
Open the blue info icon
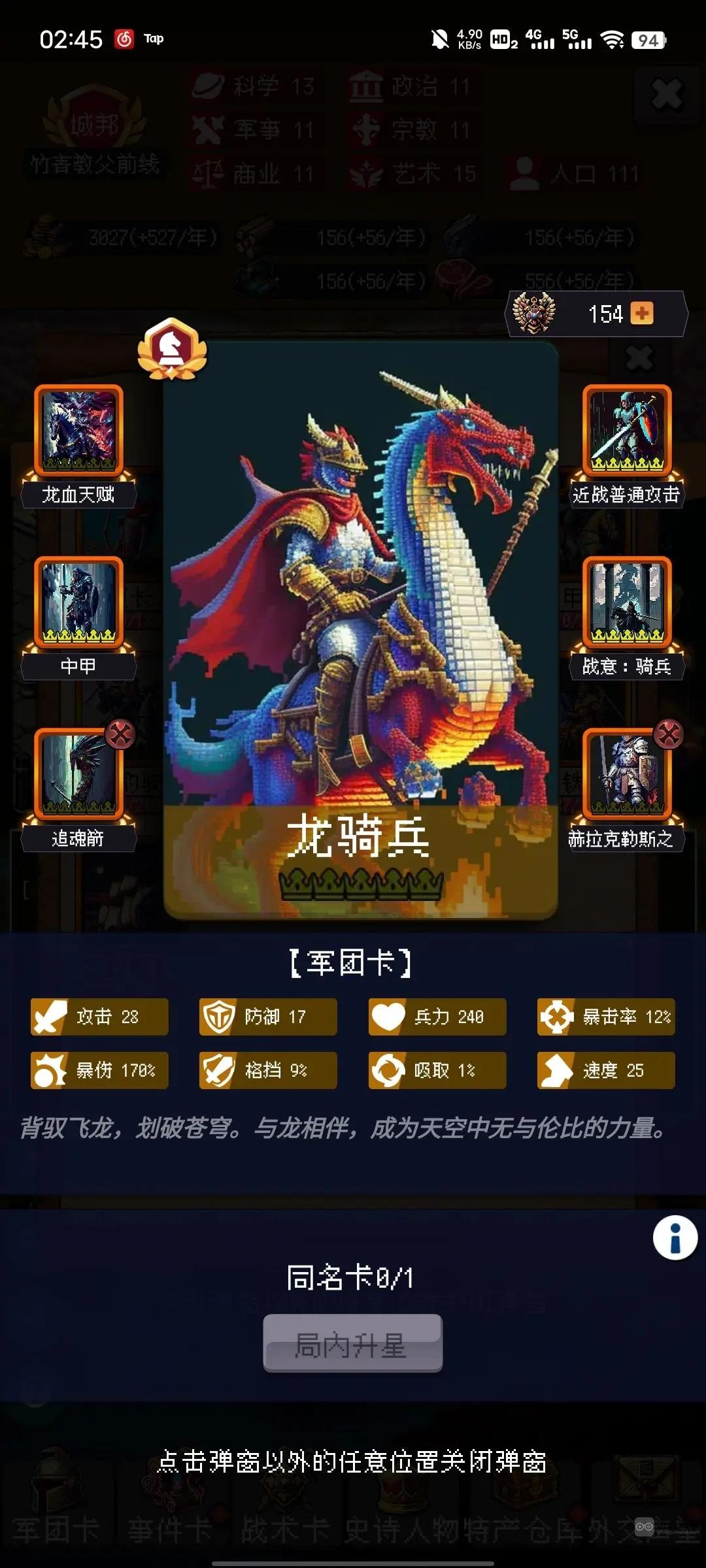pyautogui.click(x=675, y=1237)
